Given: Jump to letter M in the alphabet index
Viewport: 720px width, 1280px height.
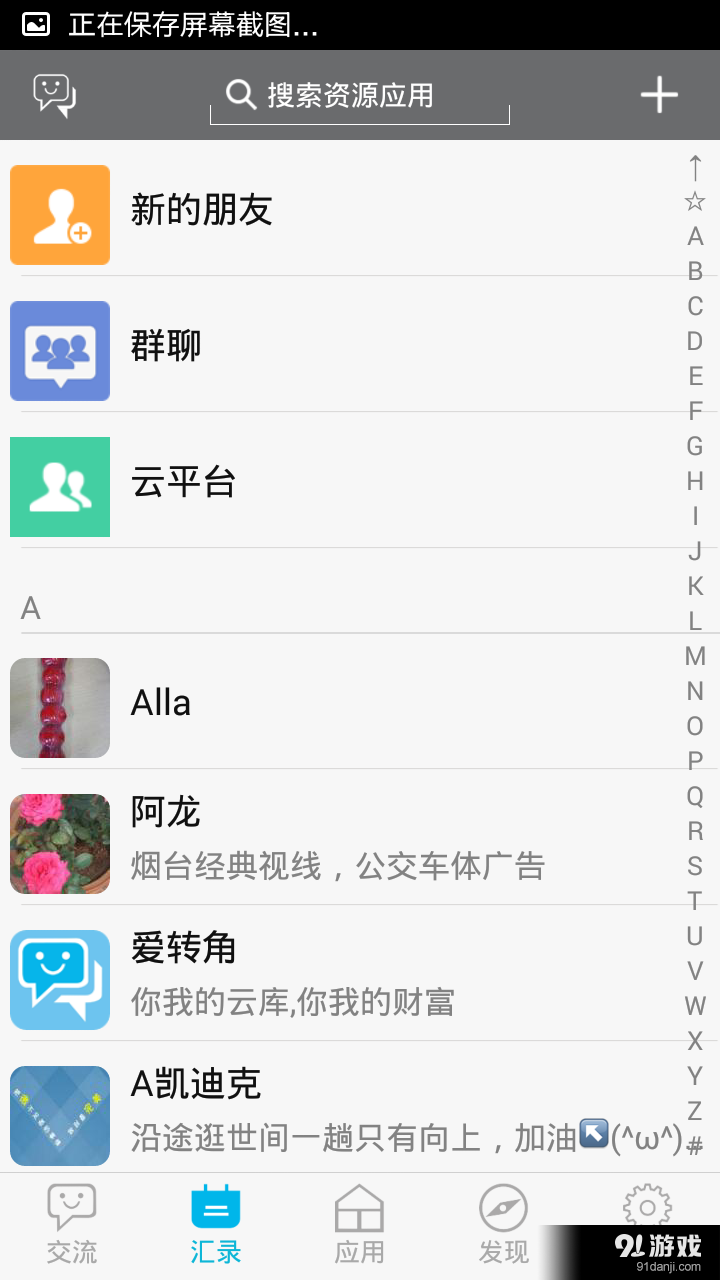Looking at the screenshot, I should 695,657.
